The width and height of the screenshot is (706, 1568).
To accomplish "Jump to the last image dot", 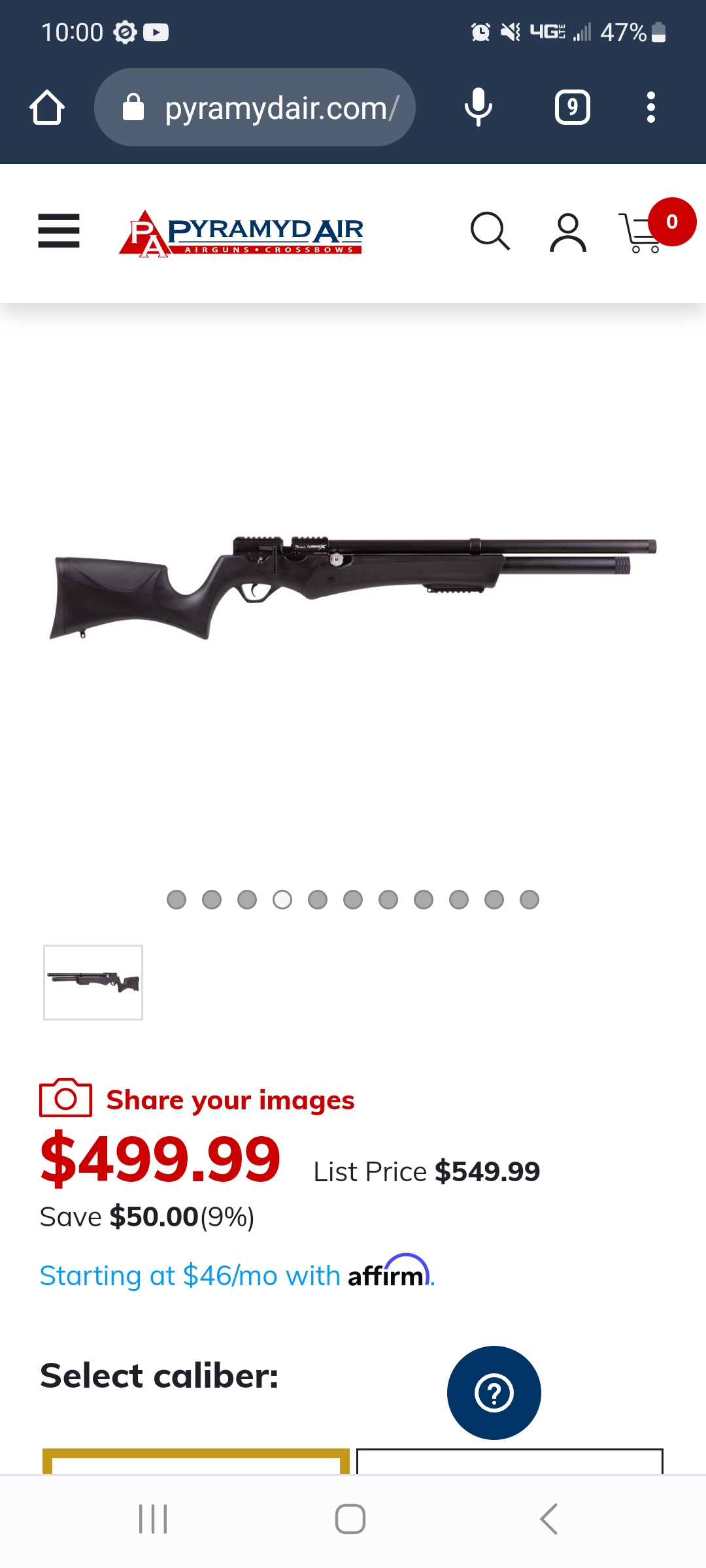I will tap(529, 900).
